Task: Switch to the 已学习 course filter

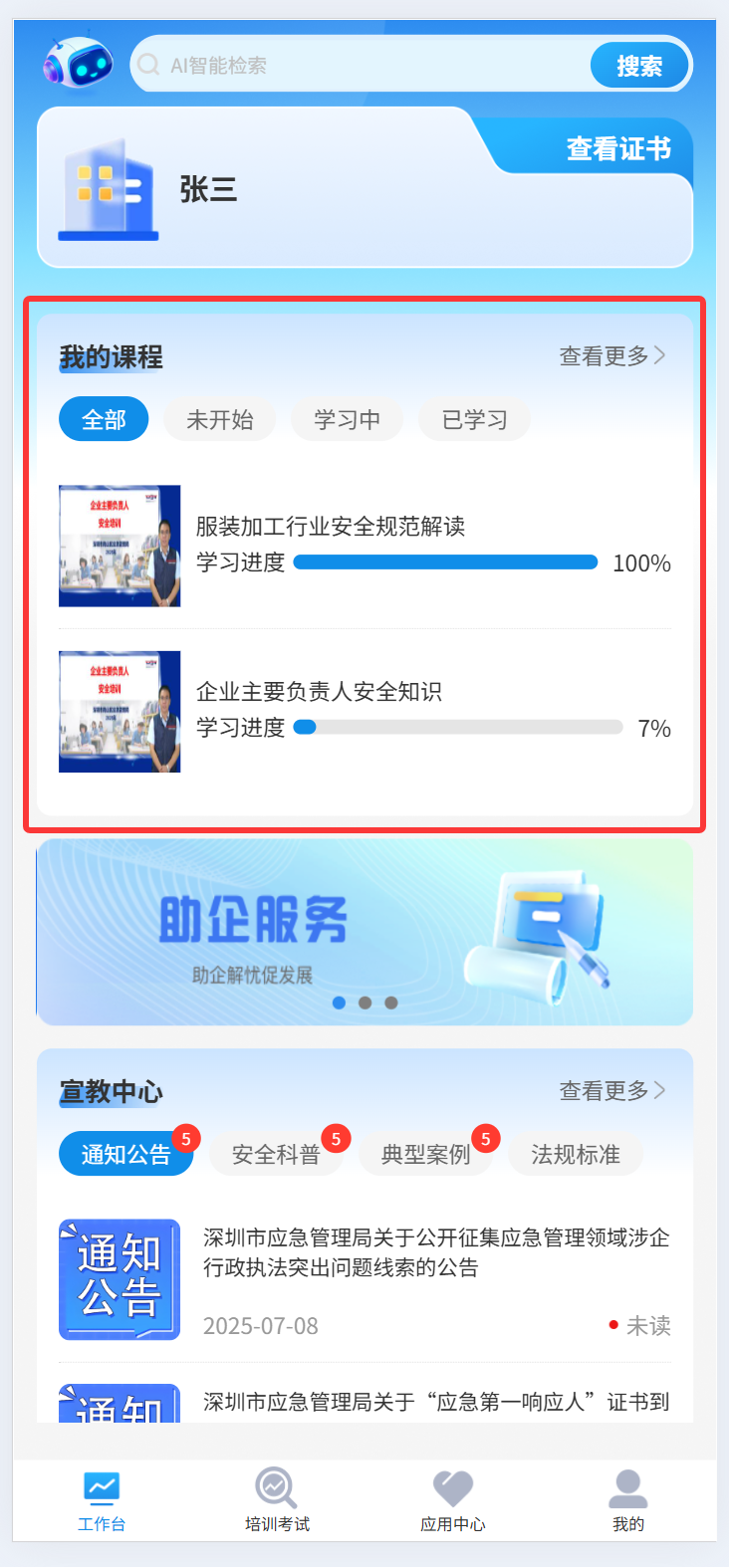Action: 474,419
